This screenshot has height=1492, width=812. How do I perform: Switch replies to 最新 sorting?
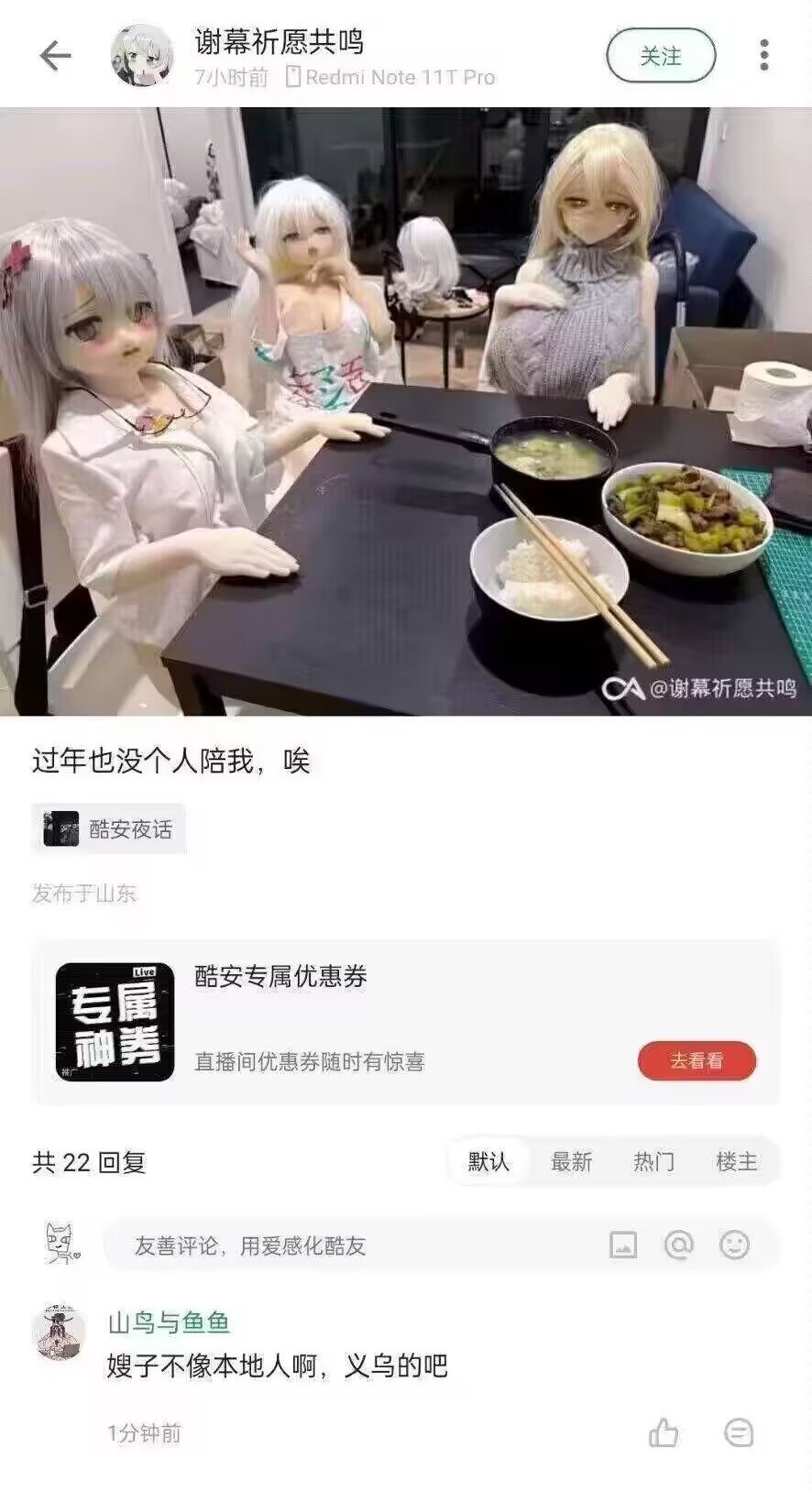pyautogui.click(x=571, y=1162)
